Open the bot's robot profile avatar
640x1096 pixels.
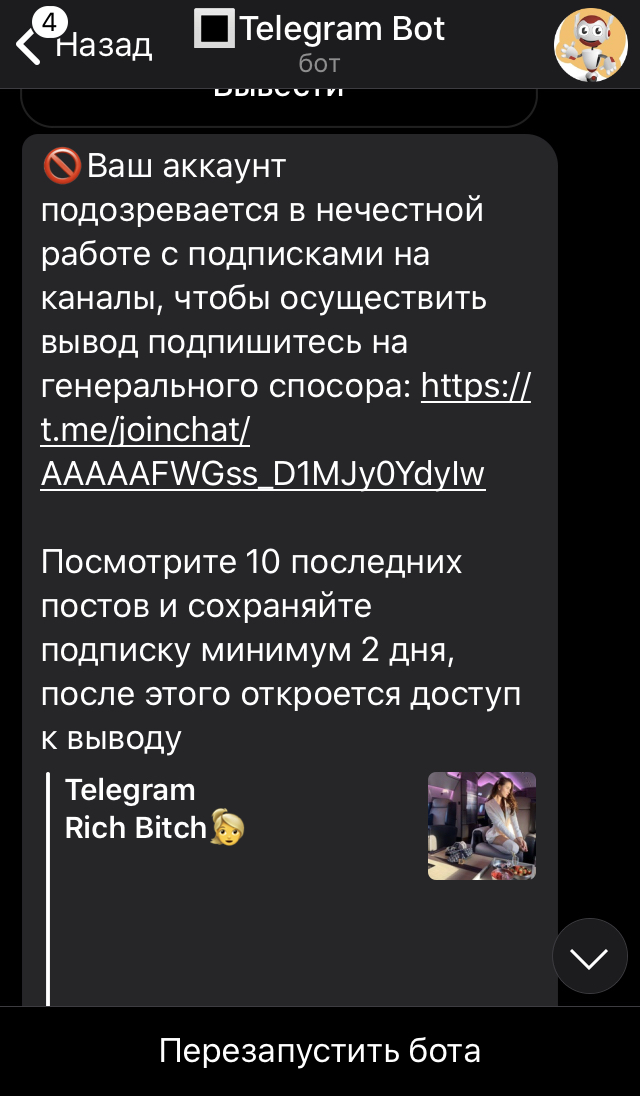click(590, 45)
